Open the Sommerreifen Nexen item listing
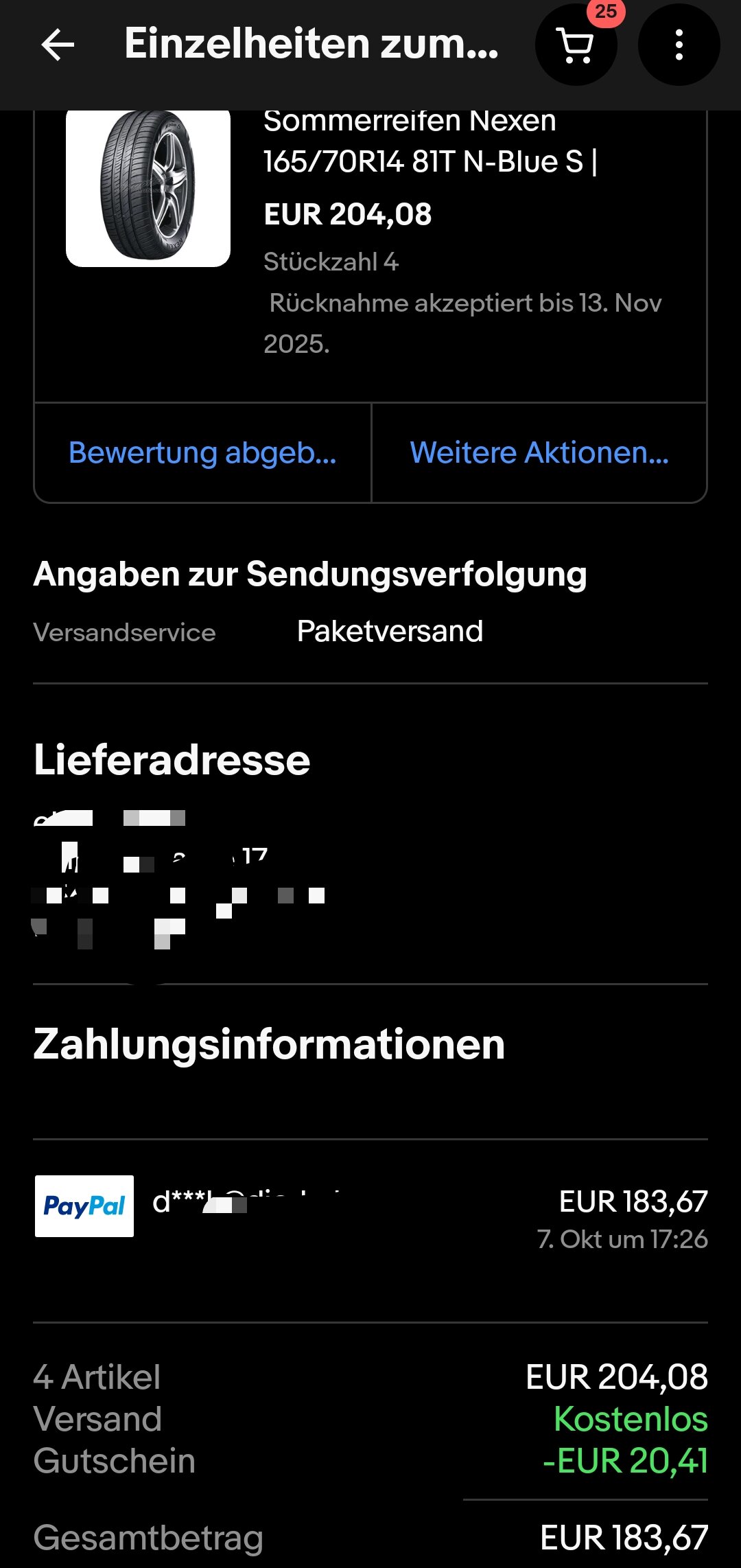This screenshot has height=1568, width=741. 430,141
